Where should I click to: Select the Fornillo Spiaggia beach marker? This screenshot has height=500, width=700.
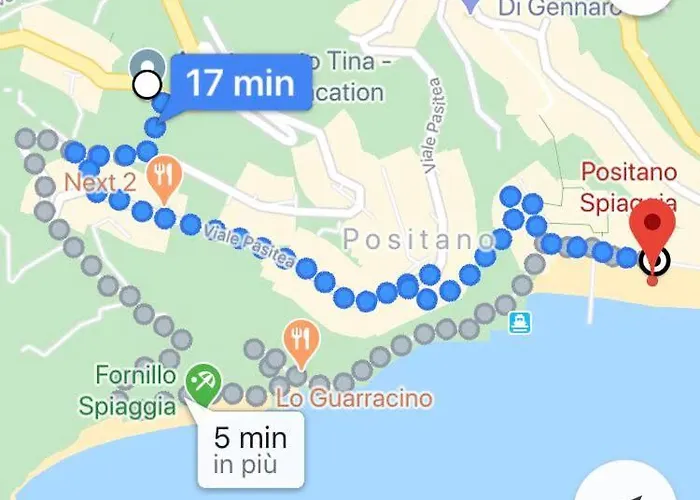coord(204,382)
